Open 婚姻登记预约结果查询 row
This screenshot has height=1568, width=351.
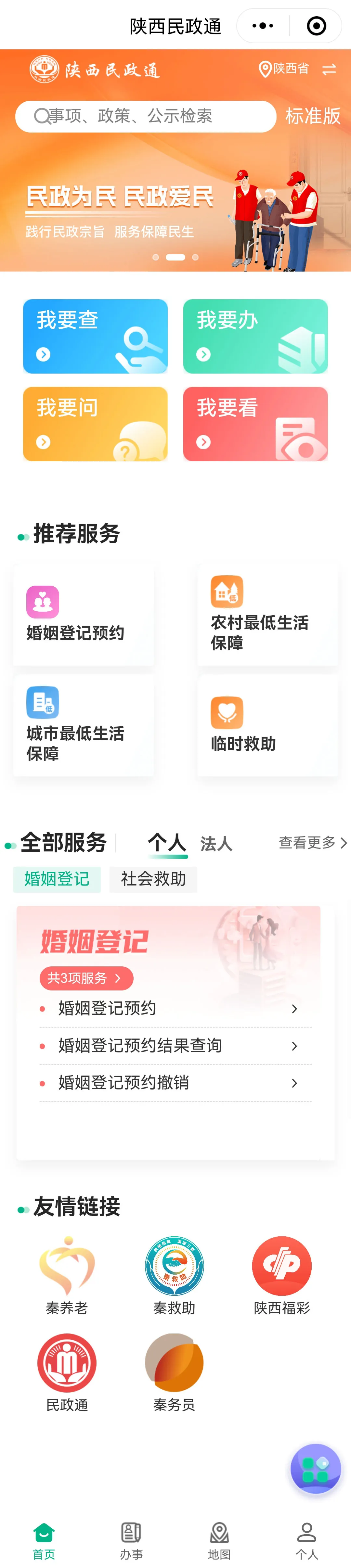click(175, 1046)
